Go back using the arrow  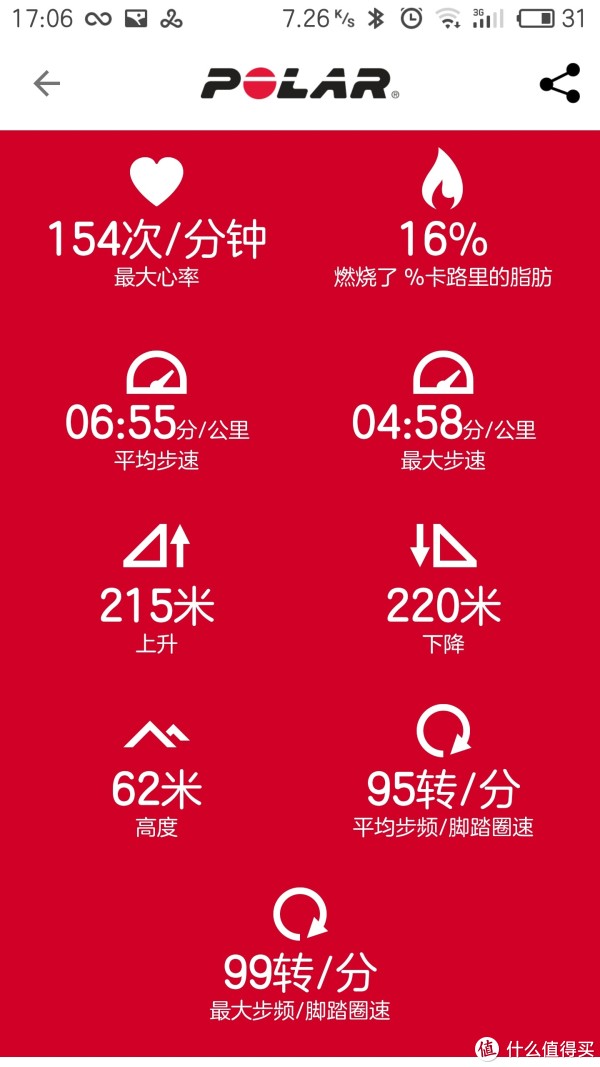pyautogui.click(x=47, y=84)
